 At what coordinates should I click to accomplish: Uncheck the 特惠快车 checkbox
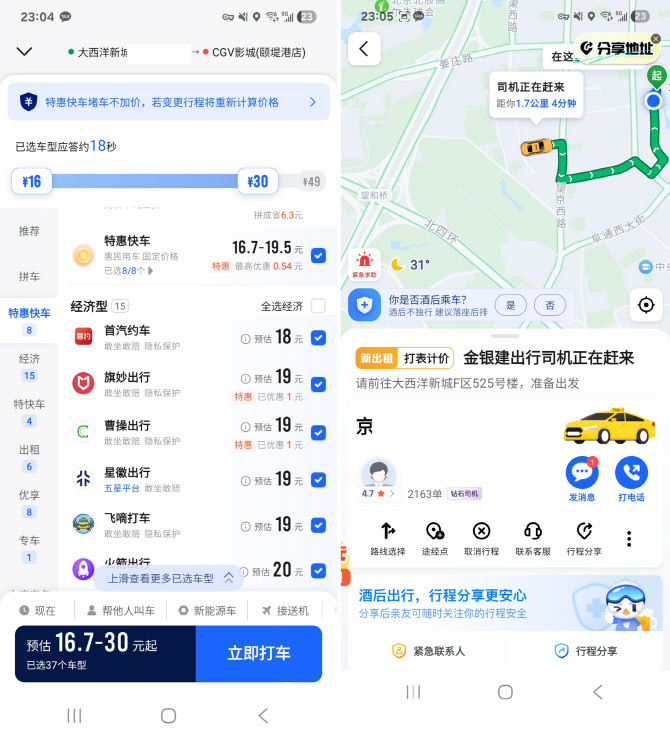318,256
